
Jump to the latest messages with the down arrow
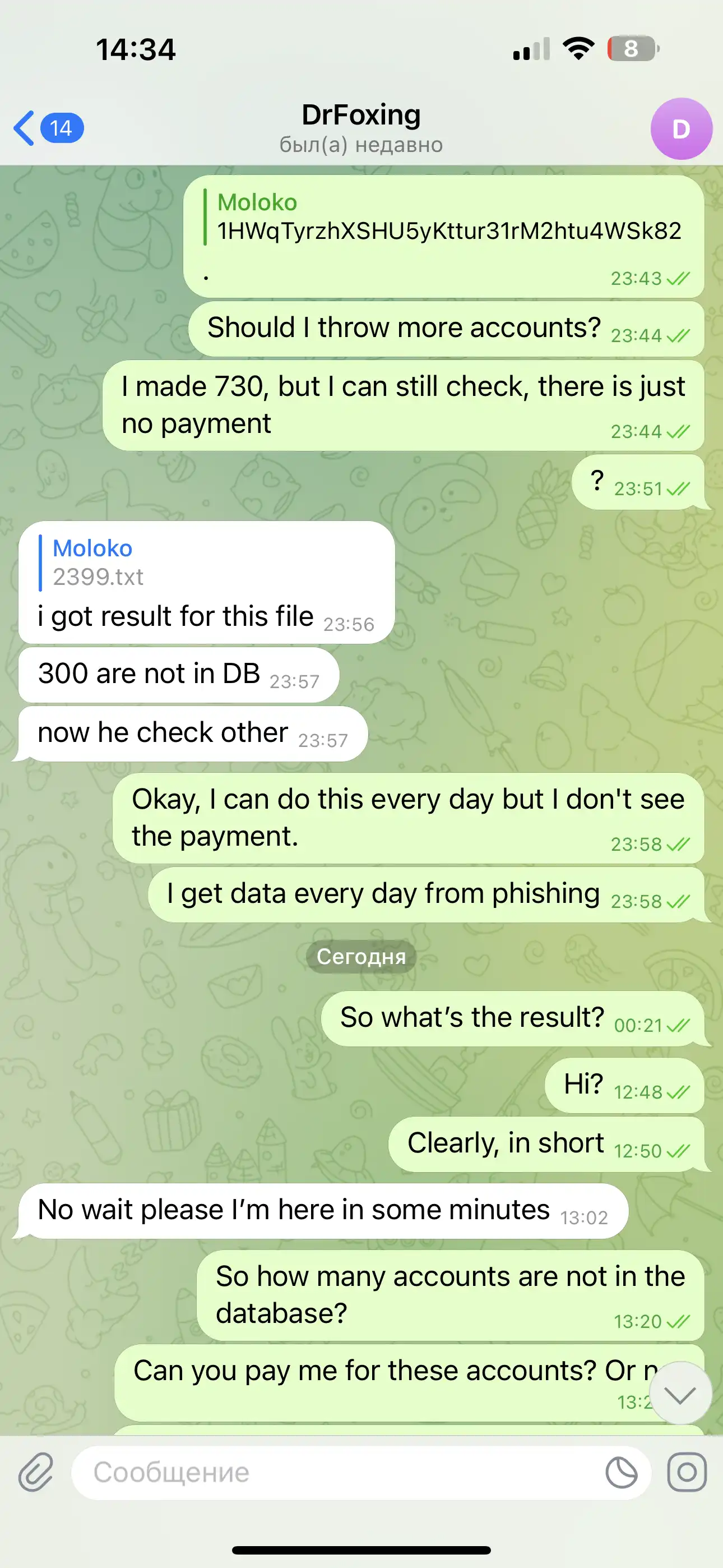pos(680,1393)
